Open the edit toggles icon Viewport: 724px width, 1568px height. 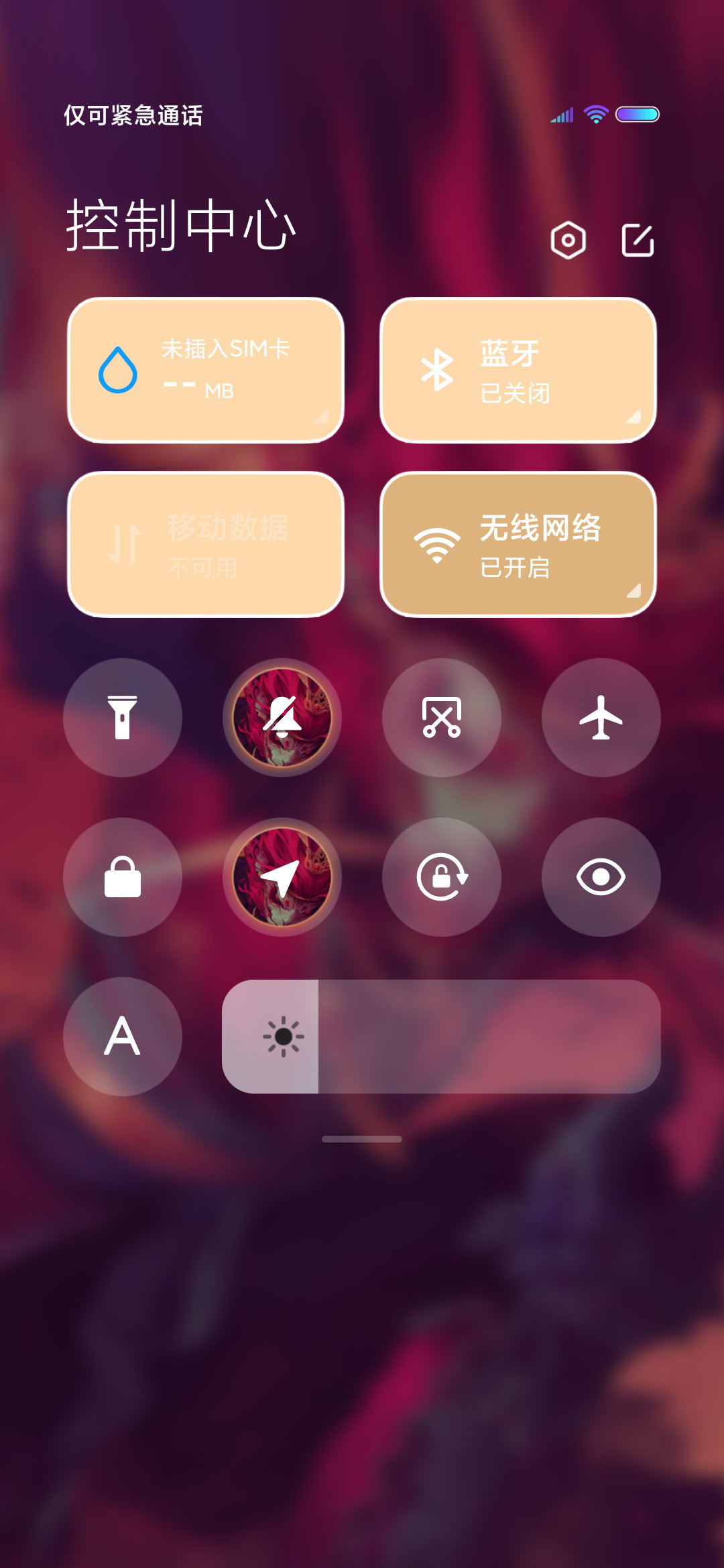point(638,240)
